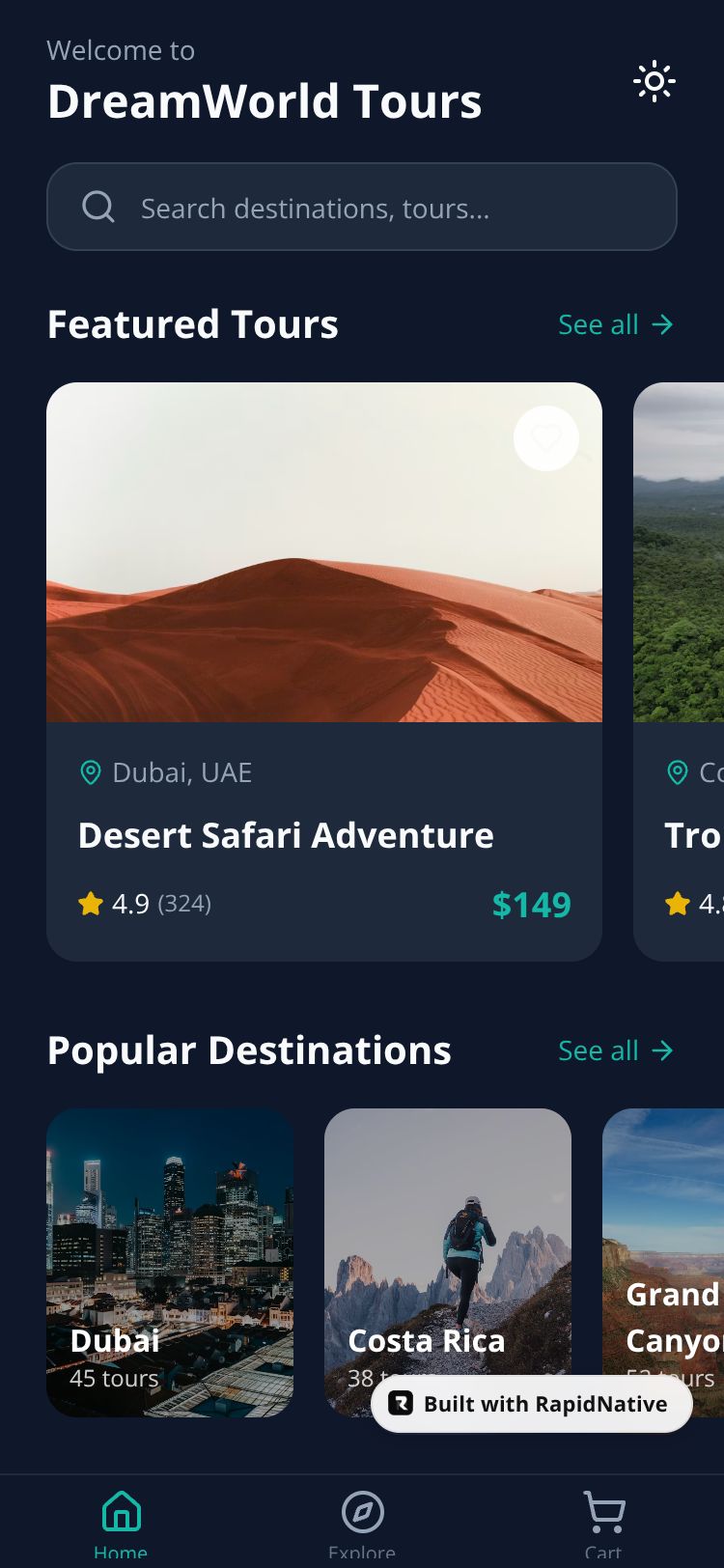Focus the search destinations field
724x1568 pixels.
362,208
